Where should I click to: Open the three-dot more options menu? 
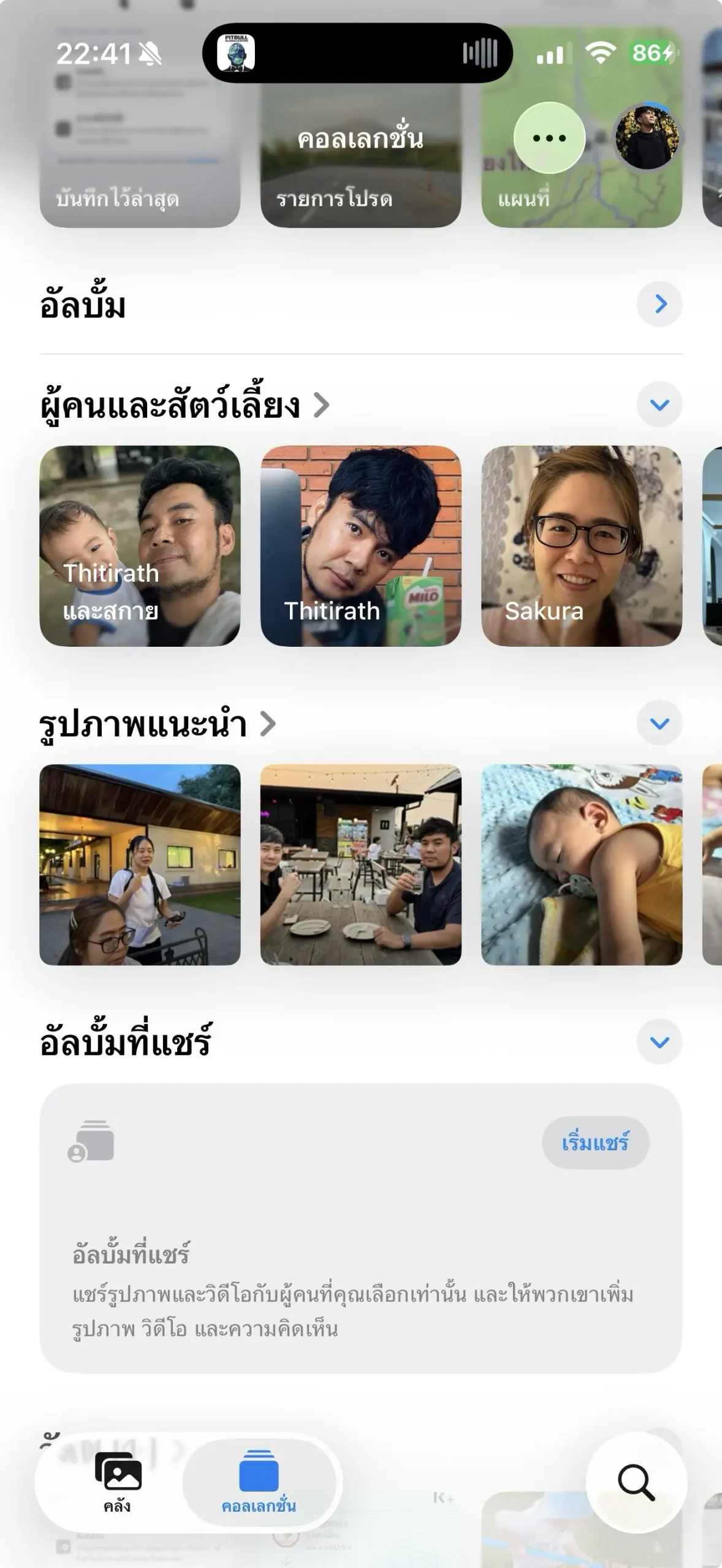(549, 138)
